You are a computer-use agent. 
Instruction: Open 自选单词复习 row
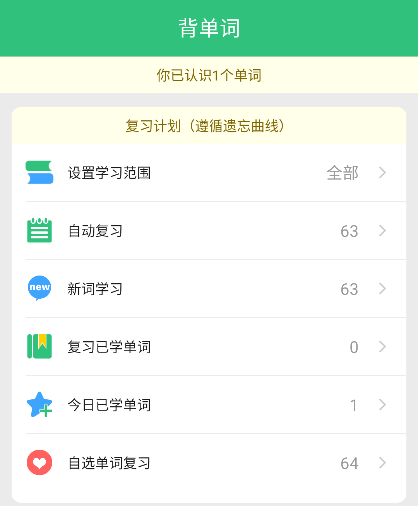(209, 463)
